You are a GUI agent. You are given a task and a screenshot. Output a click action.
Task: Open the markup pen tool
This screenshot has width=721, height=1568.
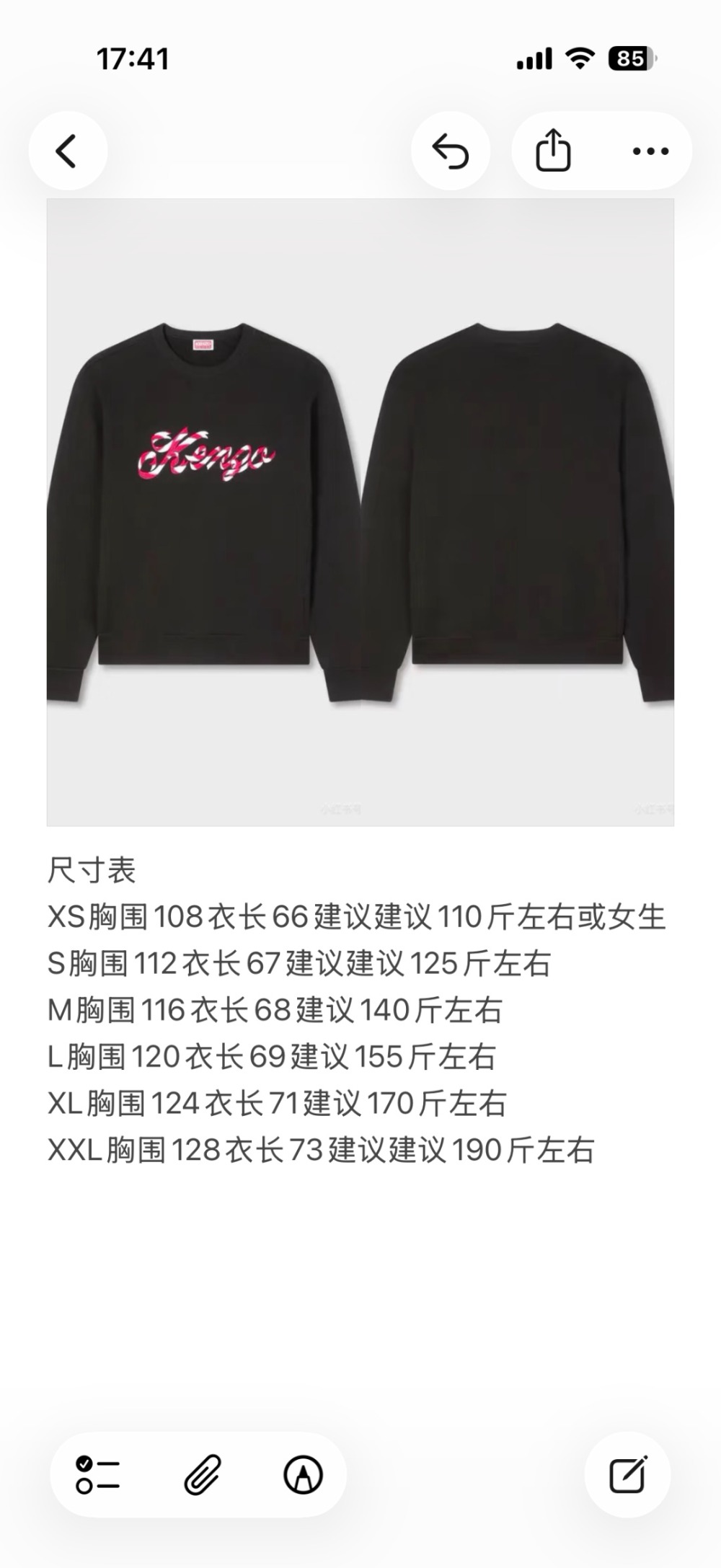pos(303,1475)
